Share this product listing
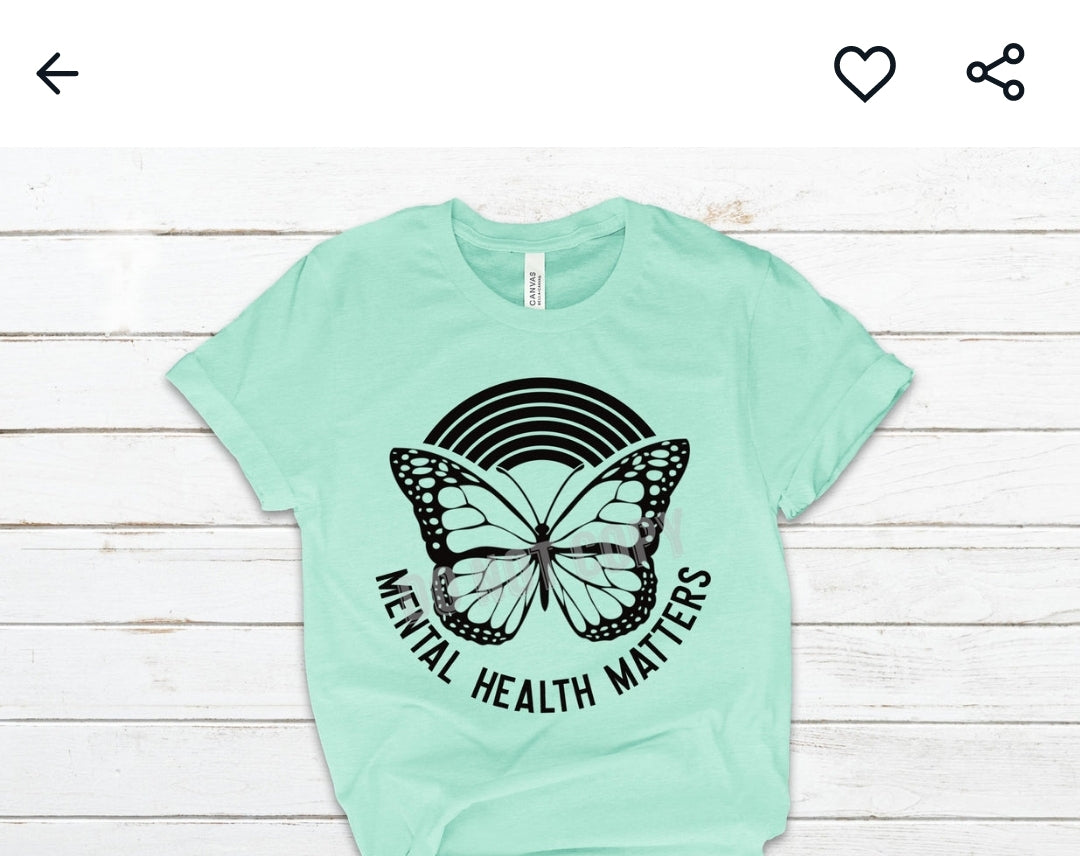 996,72
